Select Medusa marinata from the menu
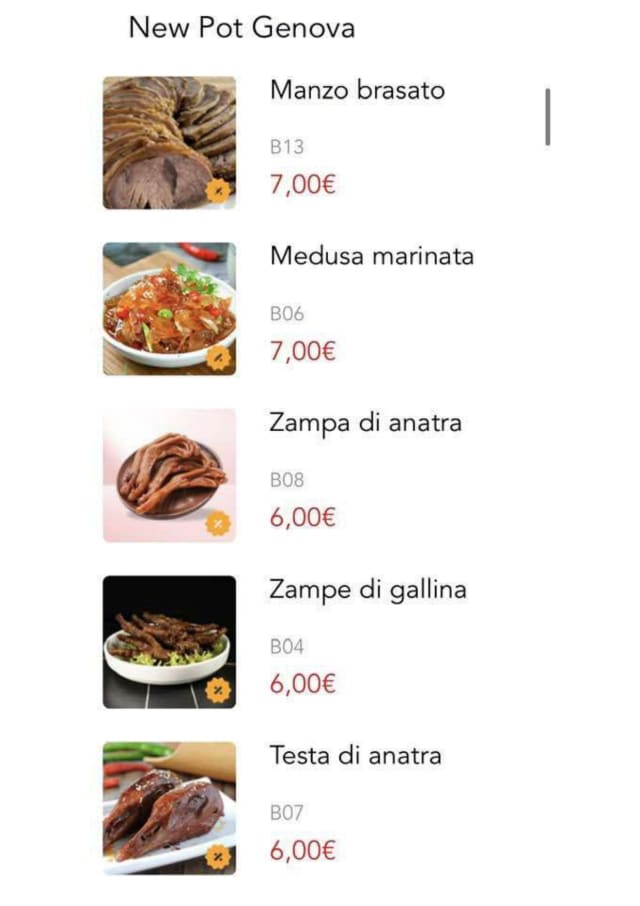The image size is (640, 906). pos(371,256)
